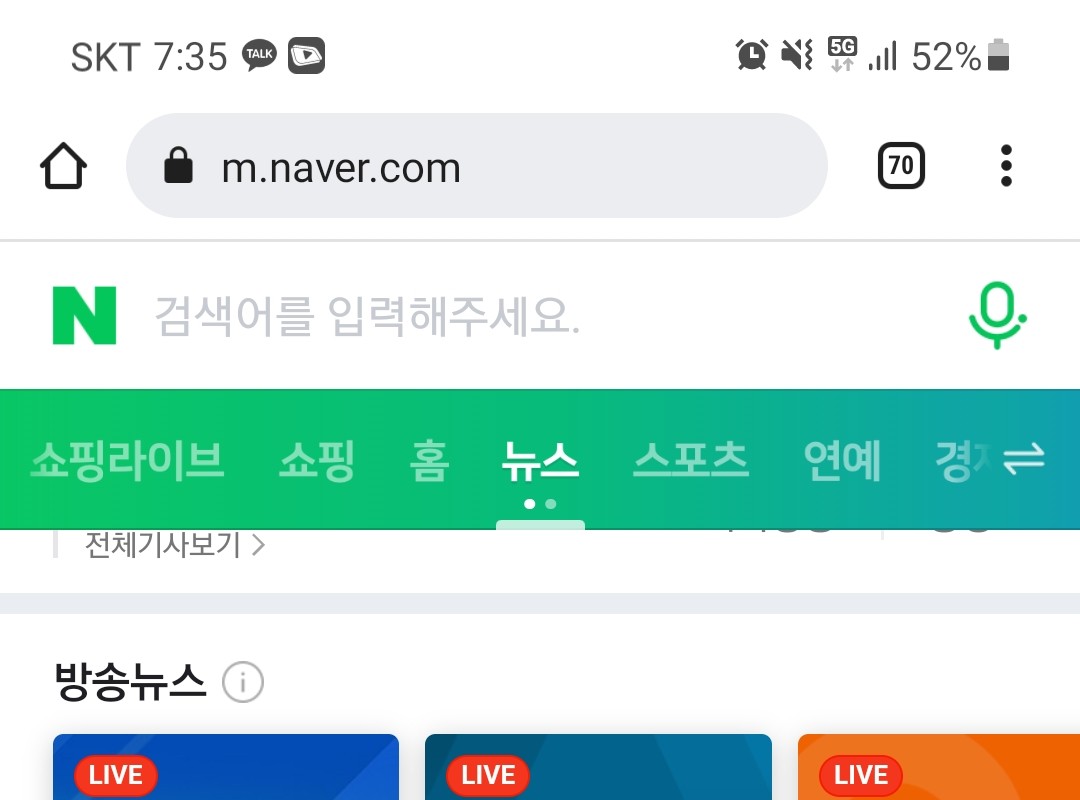
Task: Switch to the 스포츠 tab
Action: coord(691,461)
